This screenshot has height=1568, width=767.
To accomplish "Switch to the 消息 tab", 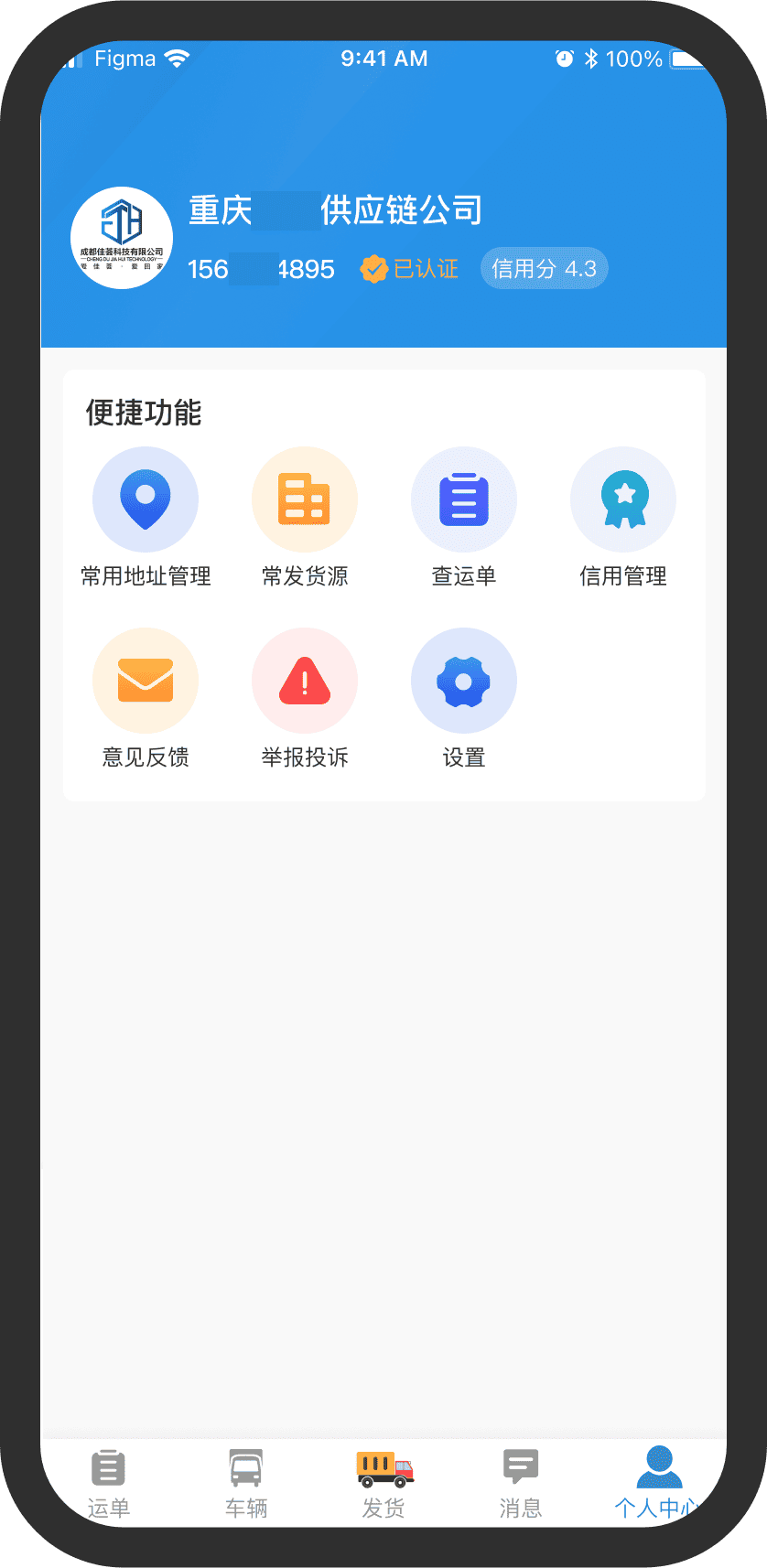I will (521, 1482).
